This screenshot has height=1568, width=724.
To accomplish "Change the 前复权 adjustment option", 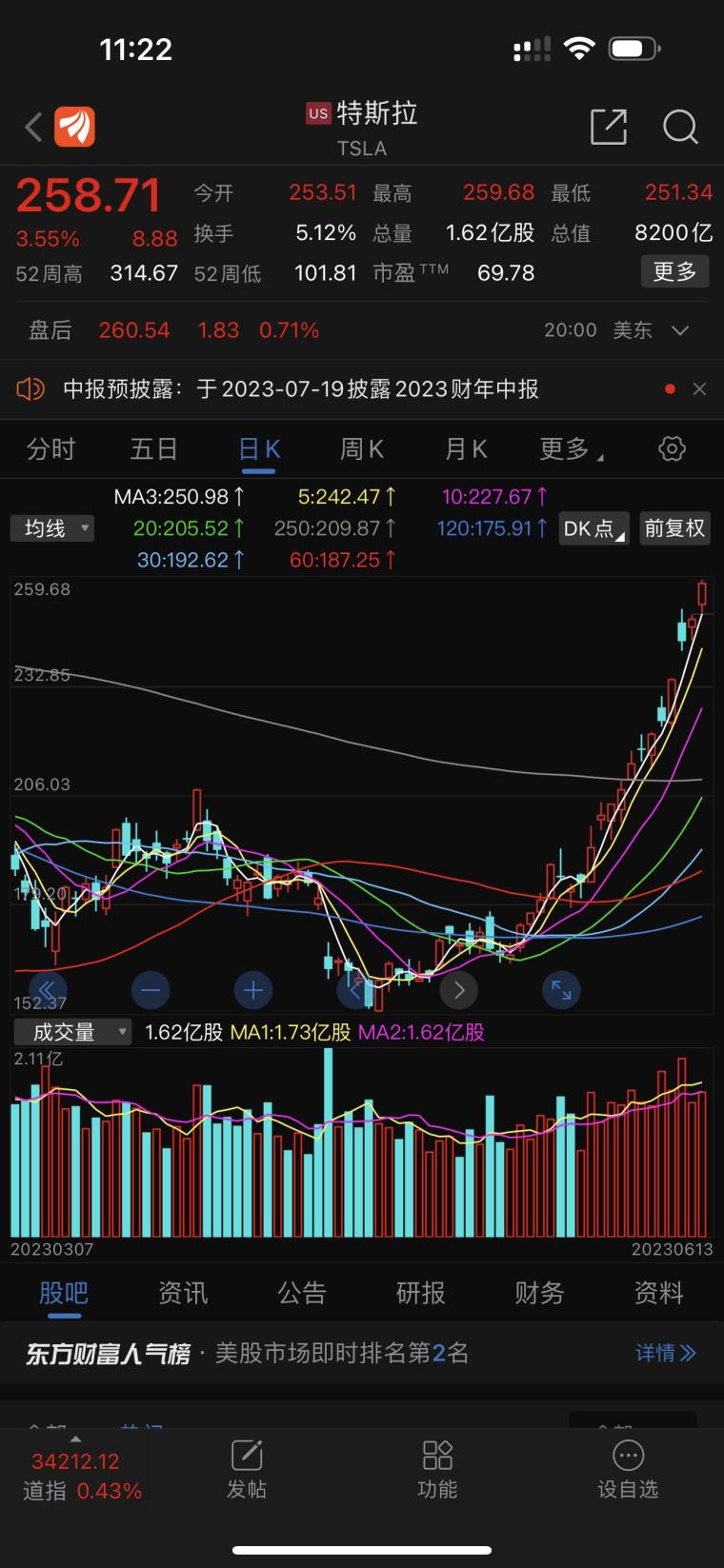I will coord(674,528).
